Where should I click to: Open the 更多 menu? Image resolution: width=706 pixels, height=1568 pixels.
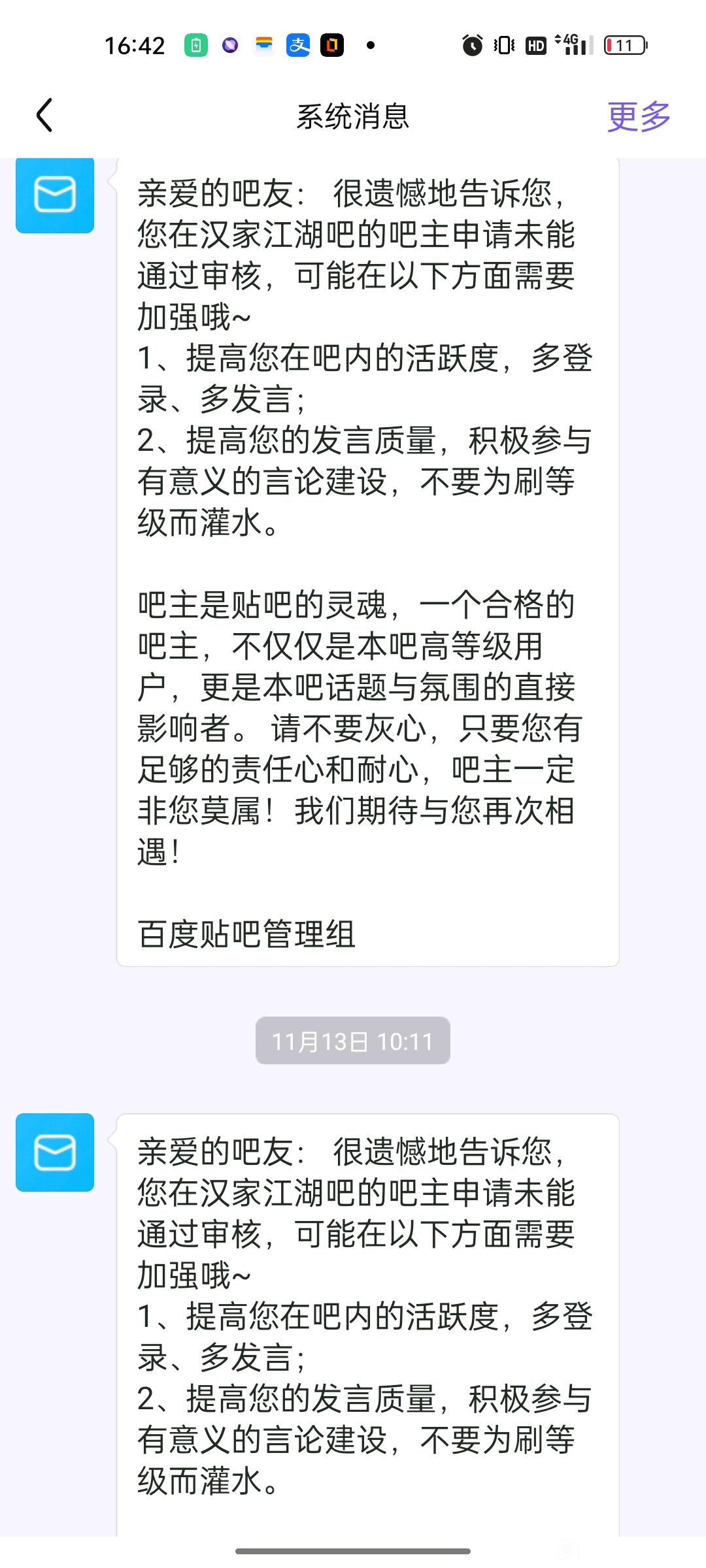pyautogui.click(x=639, y=116)
